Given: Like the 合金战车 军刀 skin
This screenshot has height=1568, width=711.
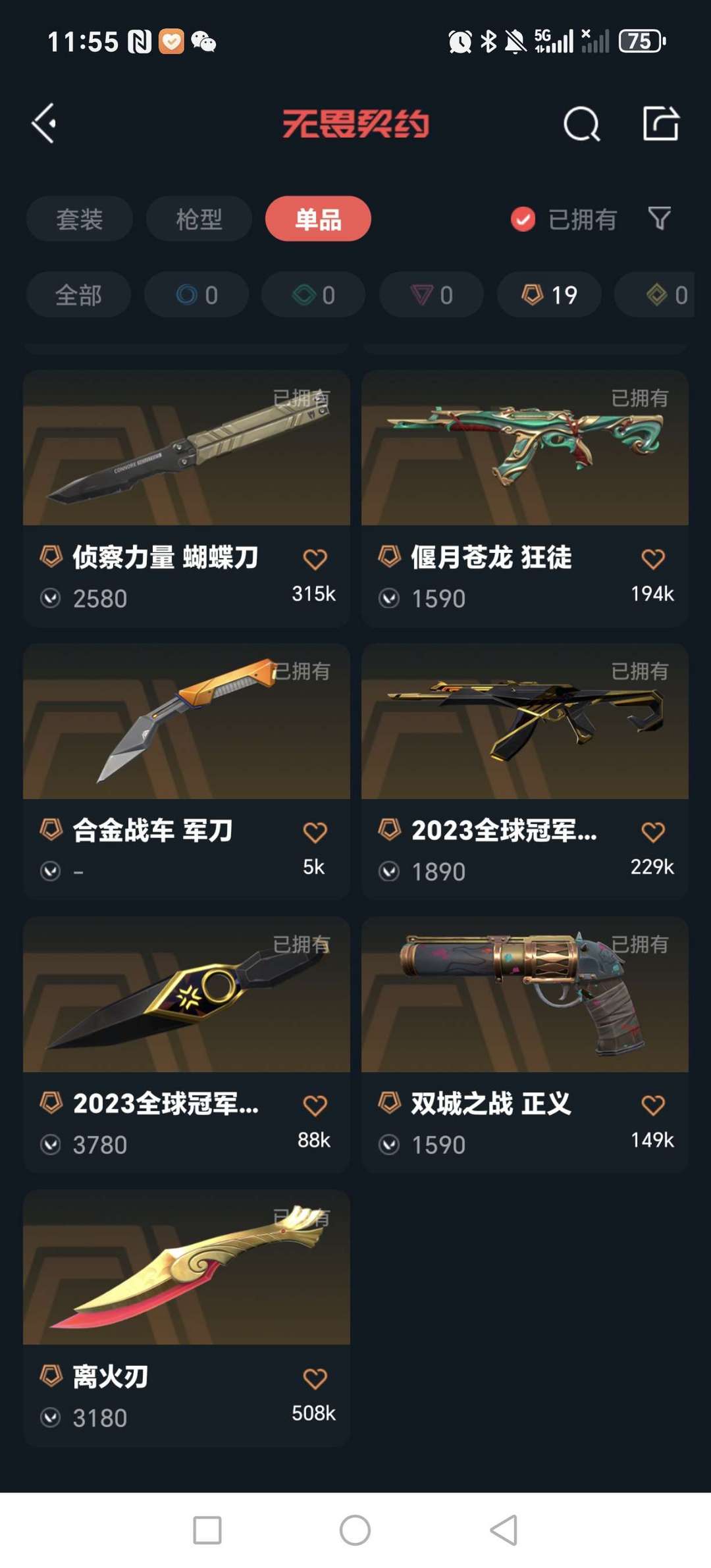Looking at the screenshot, I should [315, 832].
